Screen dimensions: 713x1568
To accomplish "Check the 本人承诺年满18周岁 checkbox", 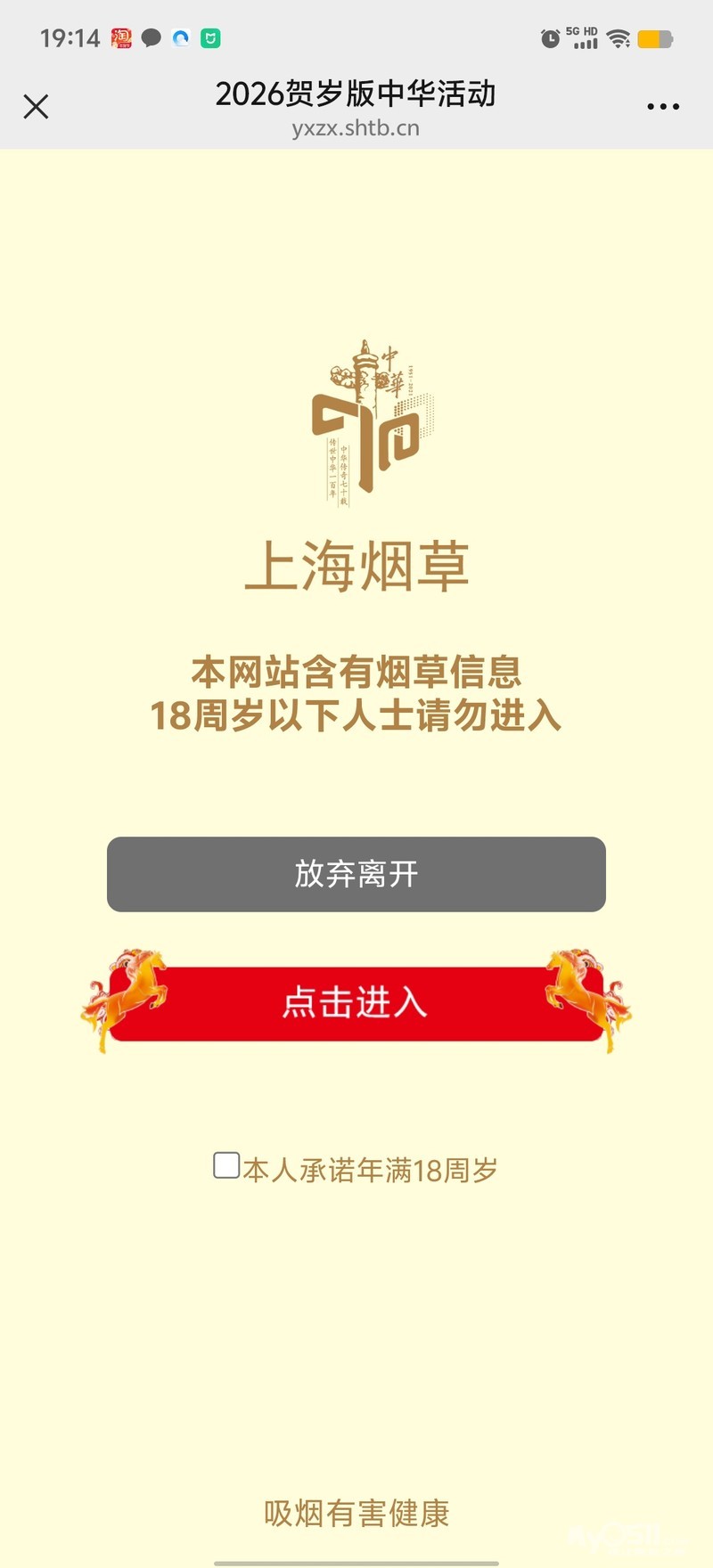I will pyautogui.click(x=226, y=1165).
